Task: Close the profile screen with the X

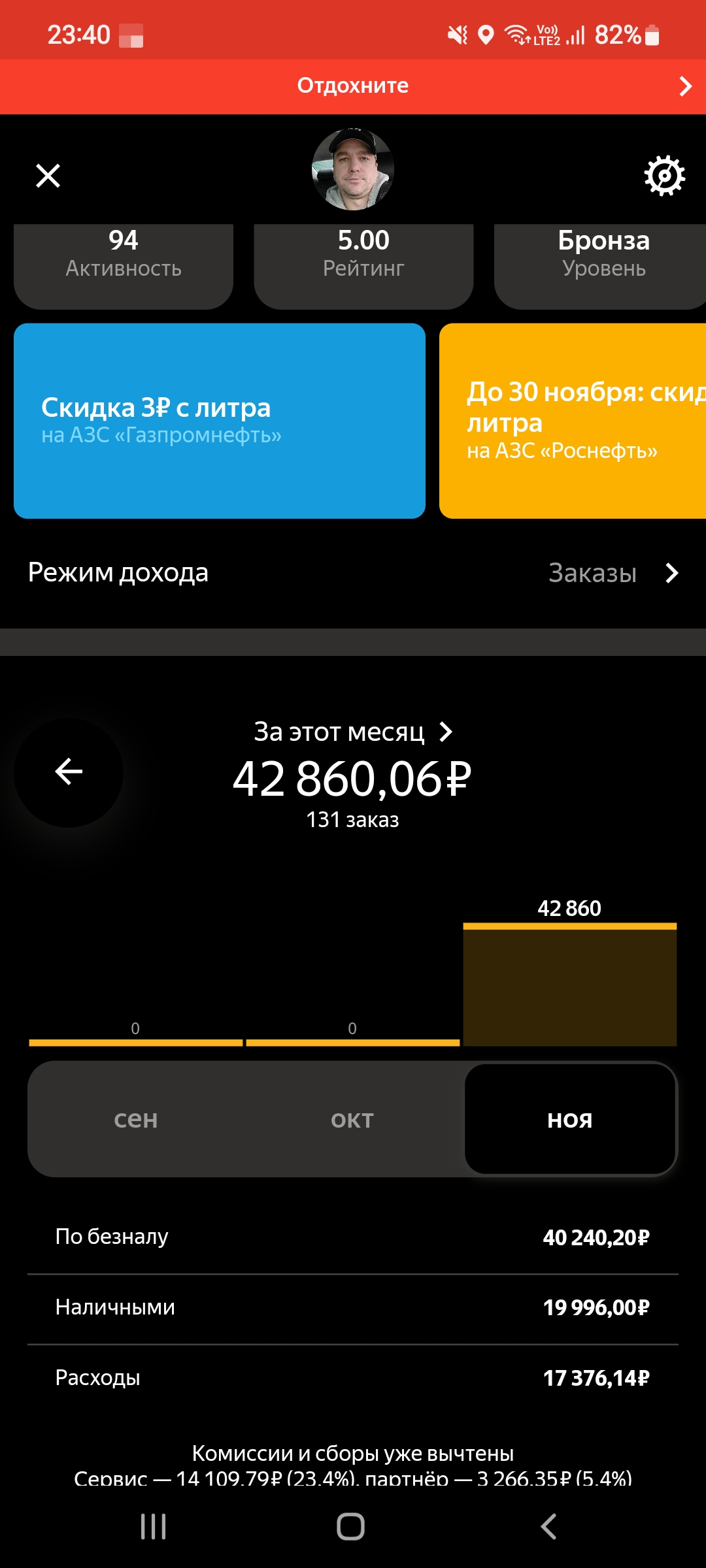Action: (48, 176)
